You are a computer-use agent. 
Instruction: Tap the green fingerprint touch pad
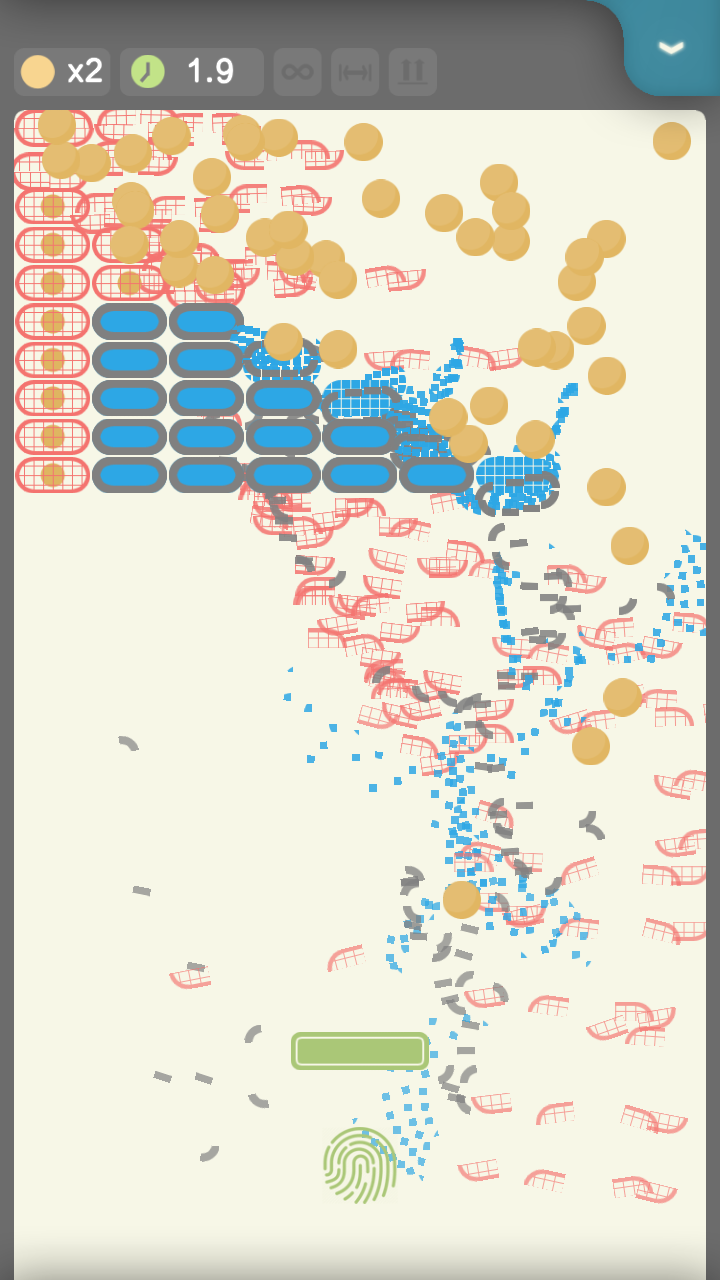click(x=359, y=1165)
